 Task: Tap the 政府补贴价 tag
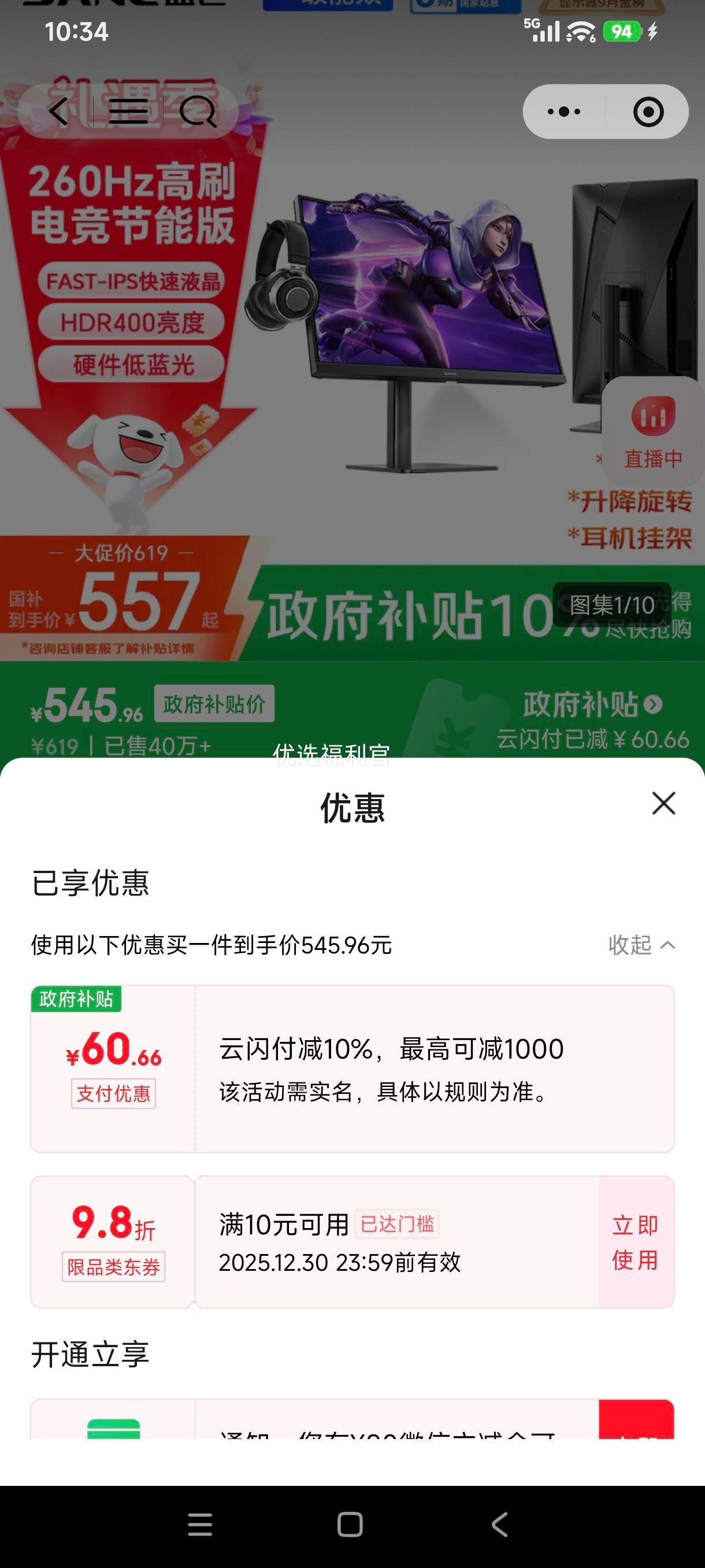point(216,705)
